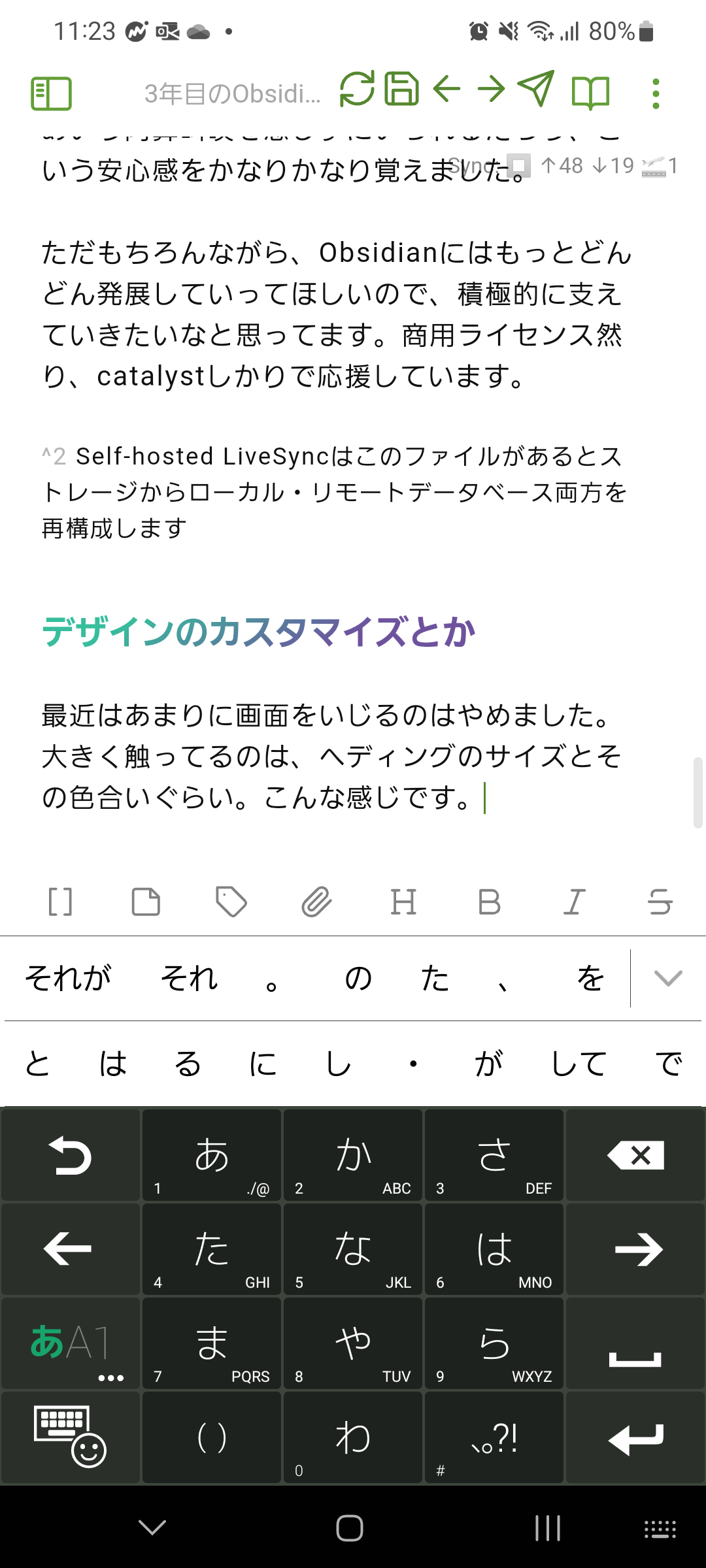This screenshot has height=1568, width=706.
Task: Tap the note file toolbar icon
Action: coord(146,902)
